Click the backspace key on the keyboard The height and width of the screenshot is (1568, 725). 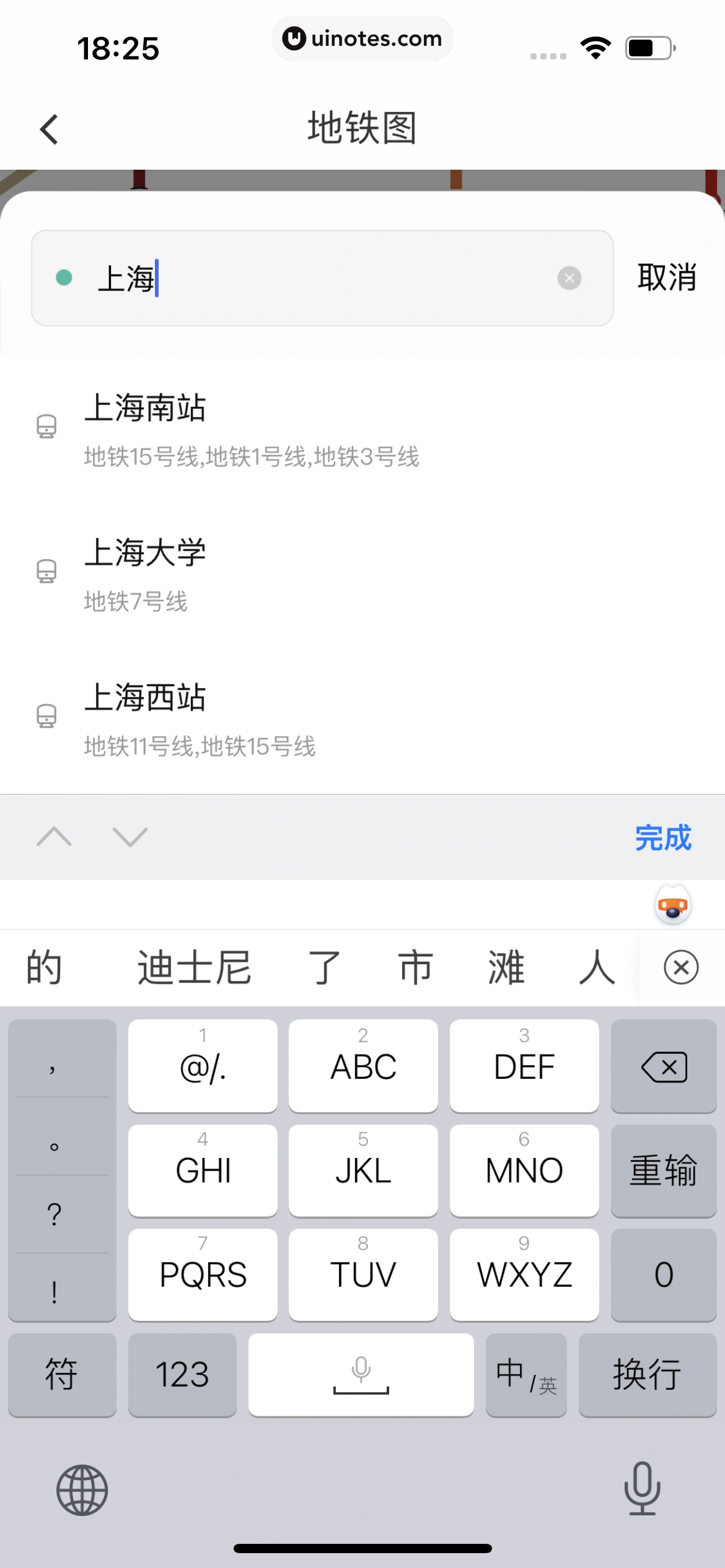[x=664, y=1066]
